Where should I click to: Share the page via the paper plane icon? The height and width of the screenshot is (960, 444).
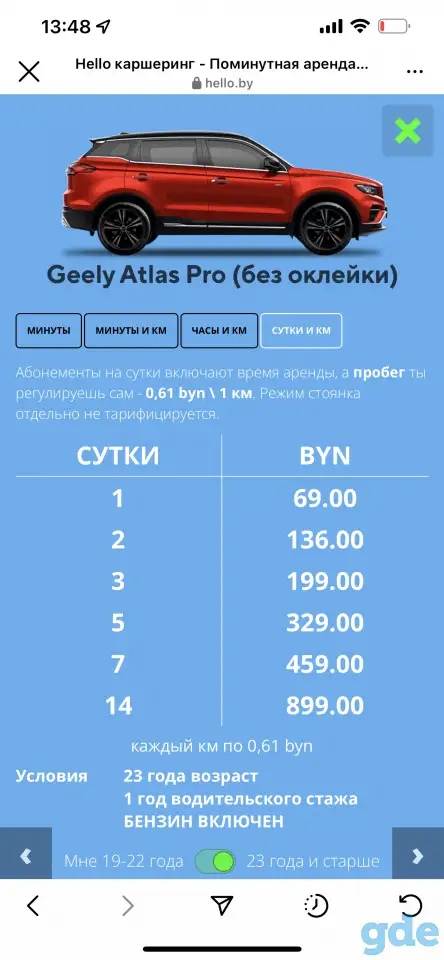click(x=222, y=905)
